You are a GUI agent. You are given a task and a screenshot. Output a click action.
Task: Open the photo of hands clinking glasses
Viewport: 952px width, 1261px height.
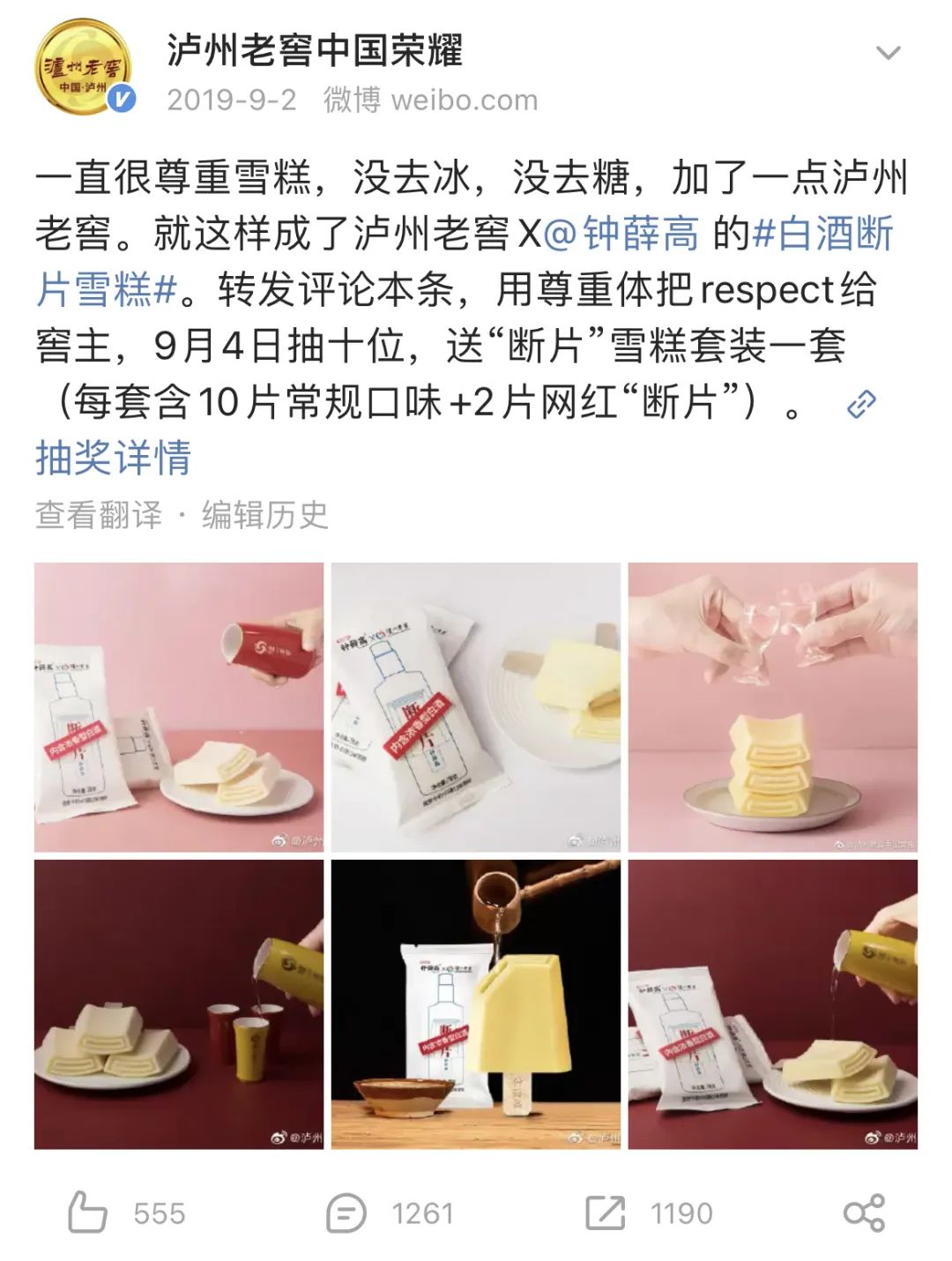(772, 707)
